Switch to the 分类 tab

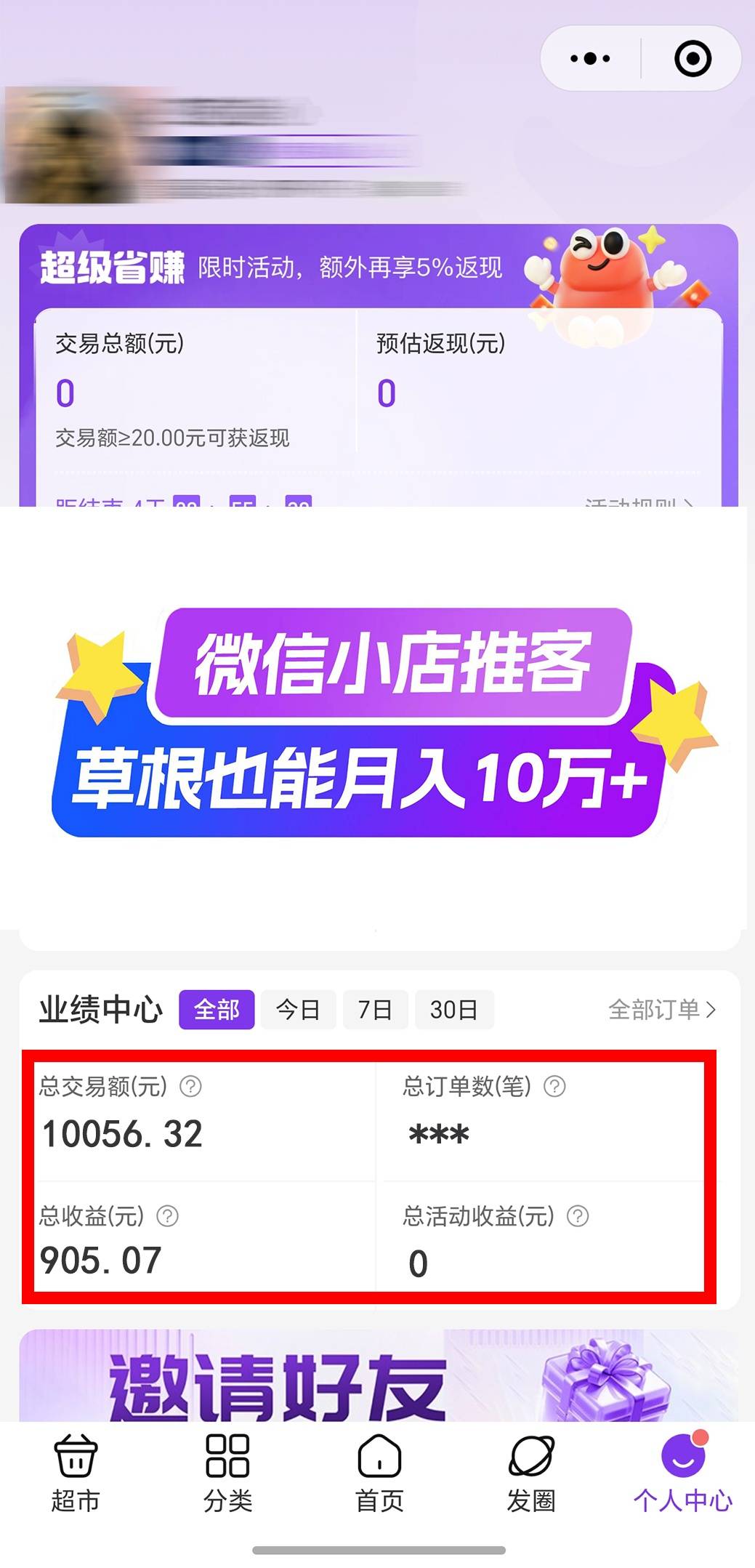tap(227, 1473)
